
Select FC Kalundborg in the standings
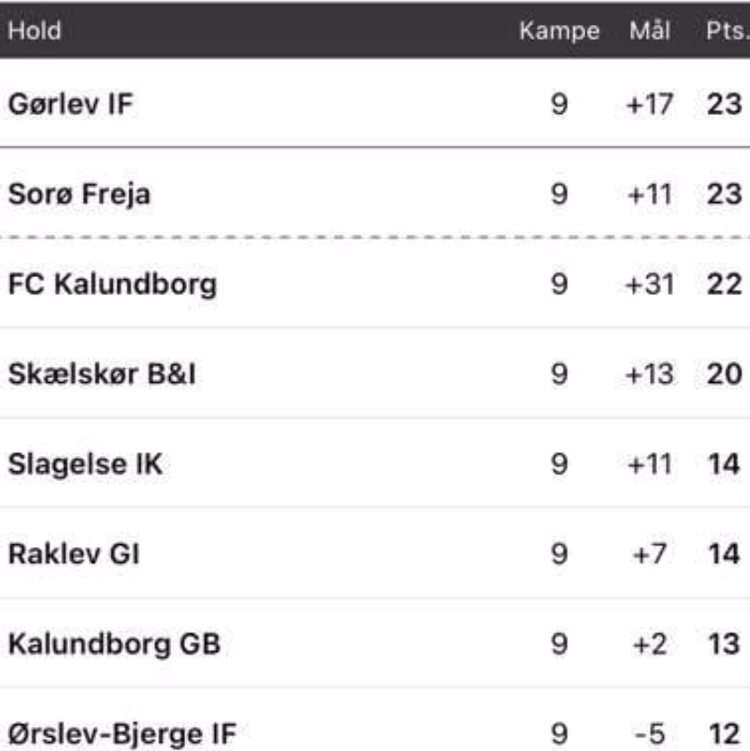[112, 284]
